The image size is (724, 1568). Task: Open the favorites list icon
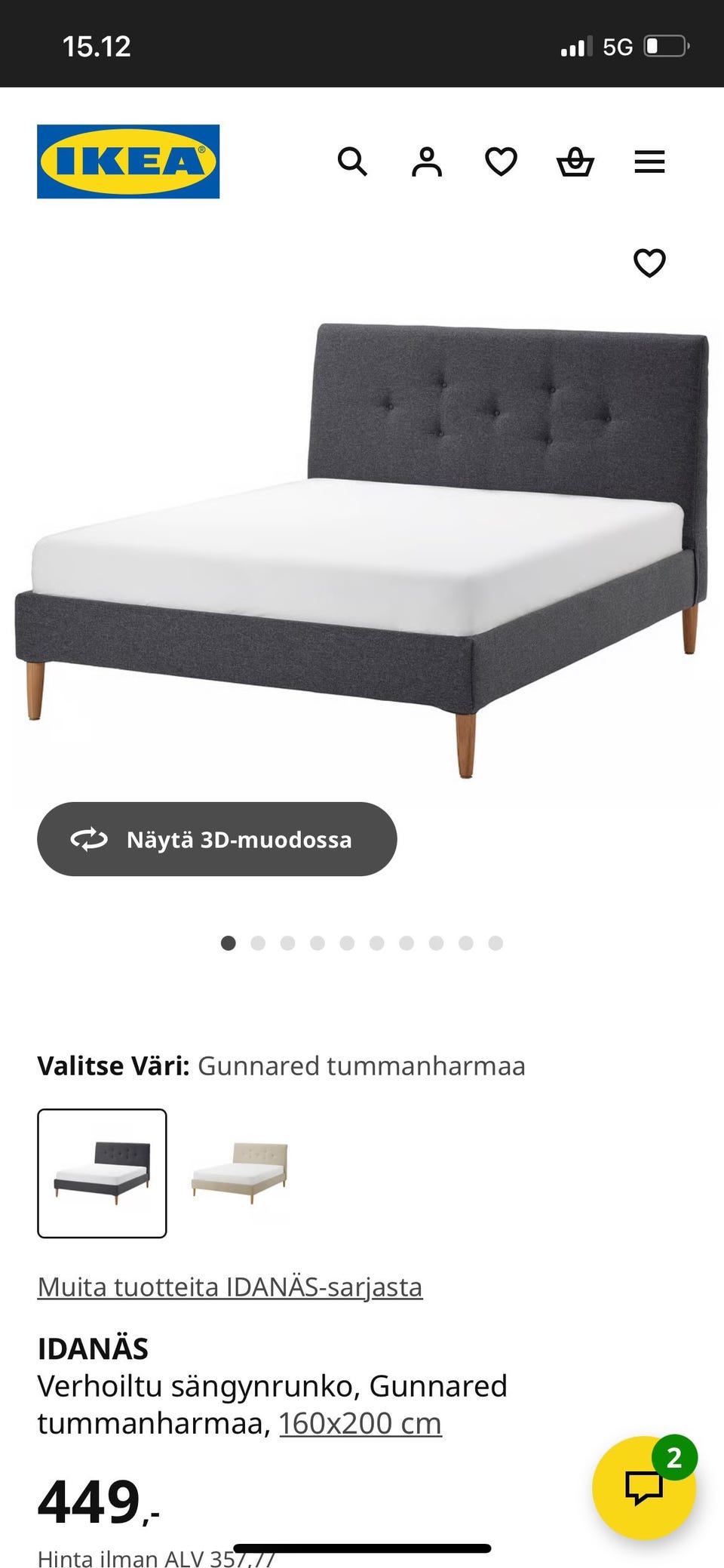[x=501, y=162]
